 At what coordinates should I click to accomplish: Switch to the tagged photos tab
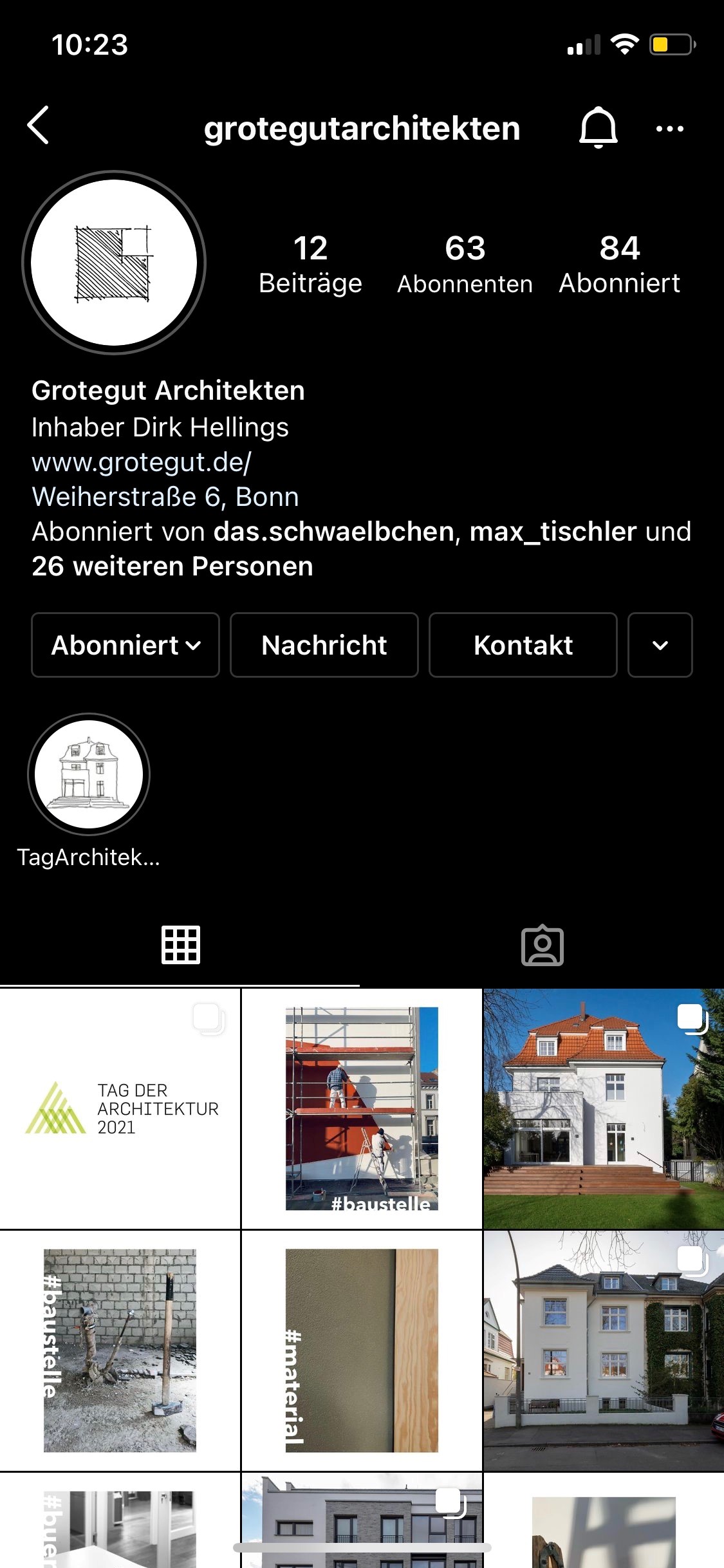pyautogui.click(x=543, y=945)
